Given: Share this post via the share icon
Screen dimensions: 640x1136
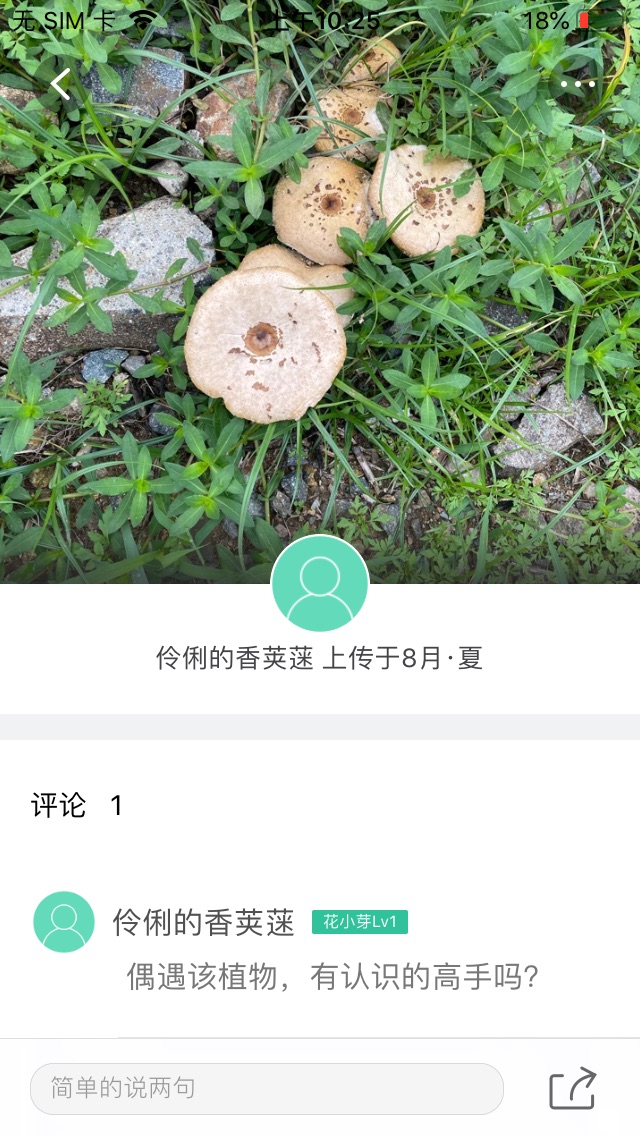Looking at the screenshot, I should [573, 1088].
